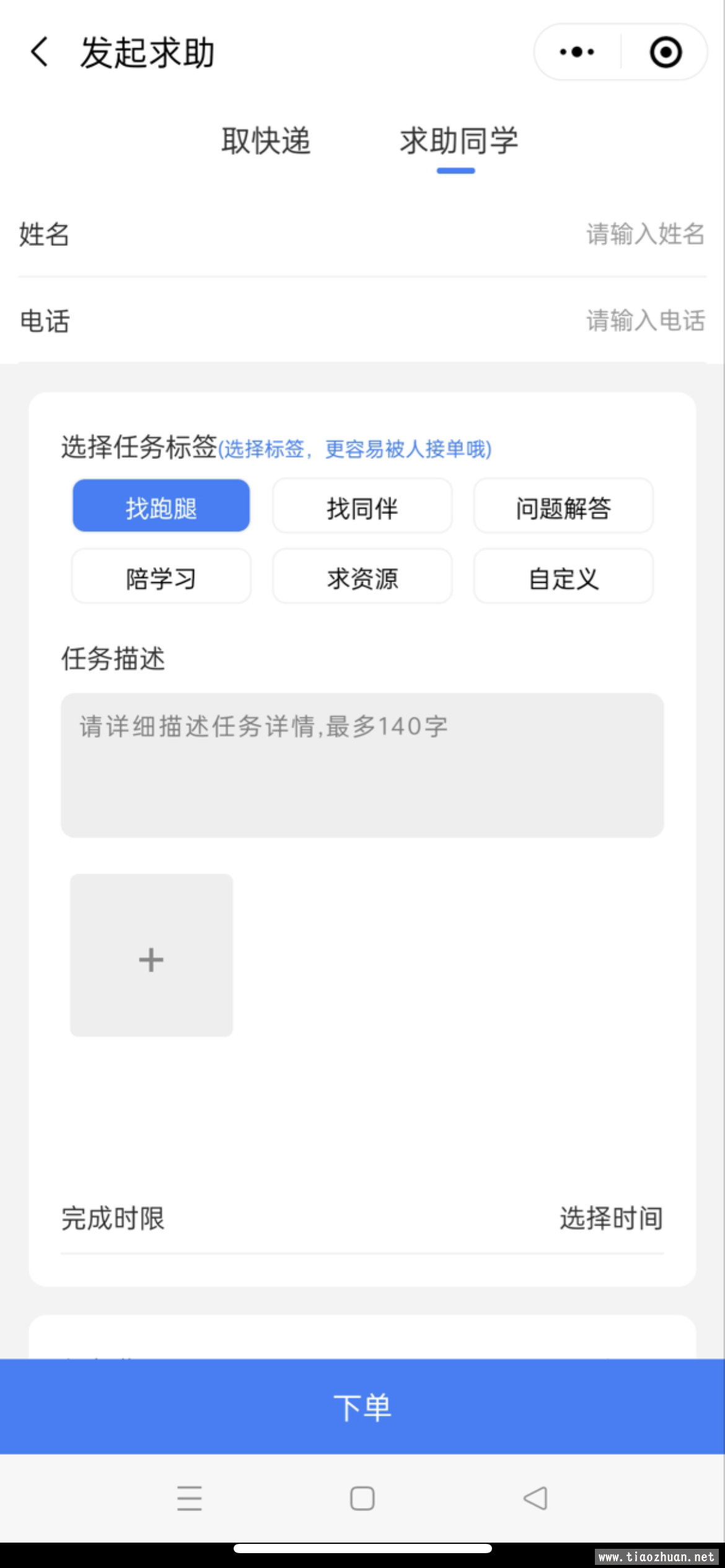Image resolution: width=725 pixels, height=1568 pixels.
Task: Tap the 任务描述 text area
Action: [362, 765]
